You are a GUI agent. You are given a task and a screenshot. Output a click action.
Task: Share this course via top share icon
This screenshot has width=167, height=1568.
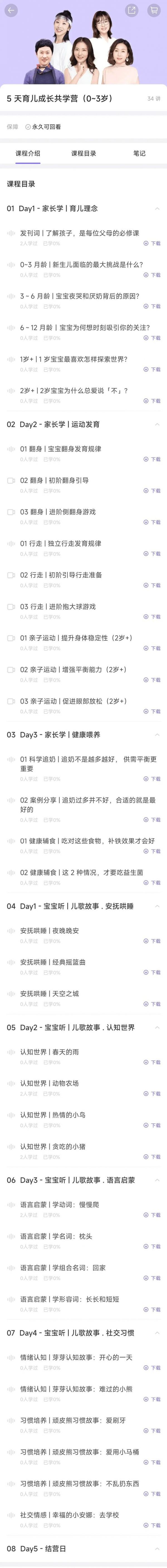[x=131, y=10]
